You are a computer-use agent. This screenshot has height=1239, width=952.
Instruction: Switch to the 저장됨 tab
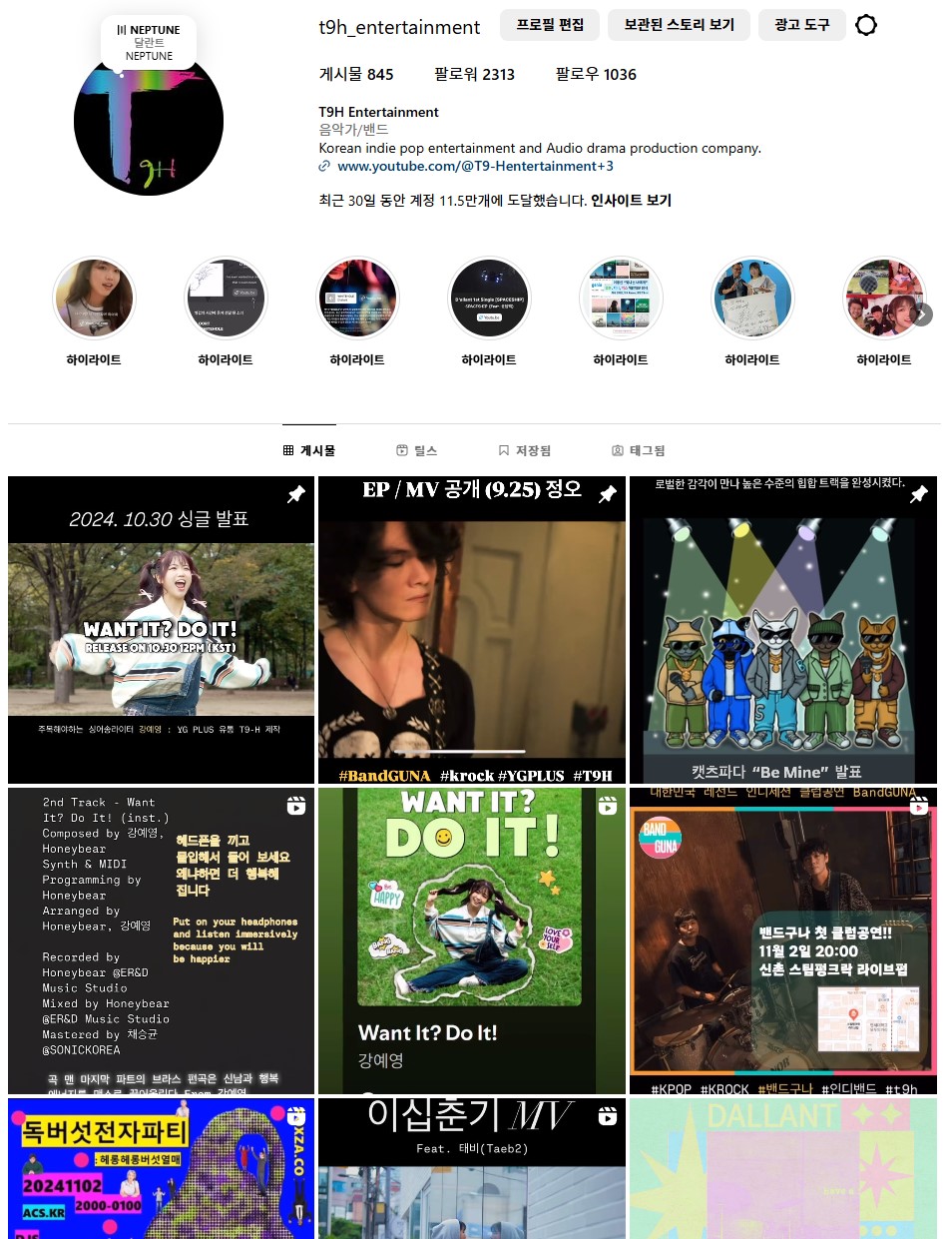(525, 450)
